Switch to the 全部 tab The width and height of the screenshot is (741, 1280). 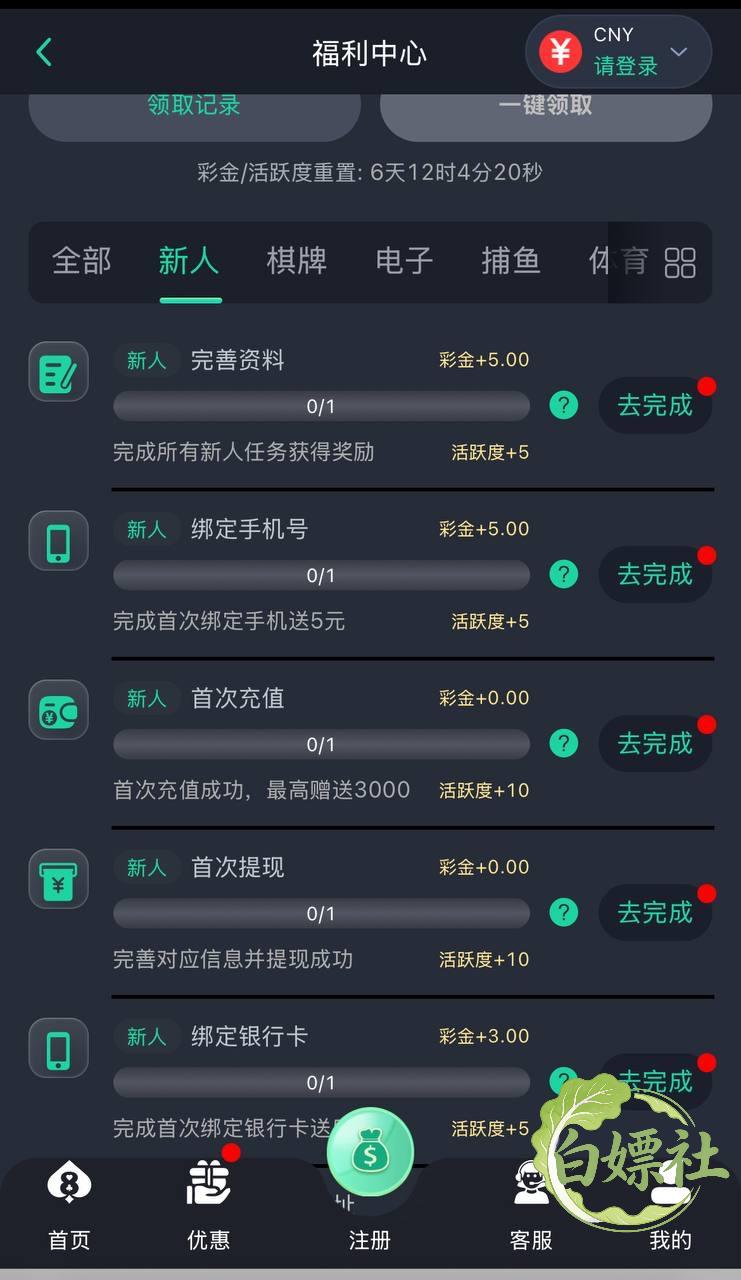click(x=81, y=261)
